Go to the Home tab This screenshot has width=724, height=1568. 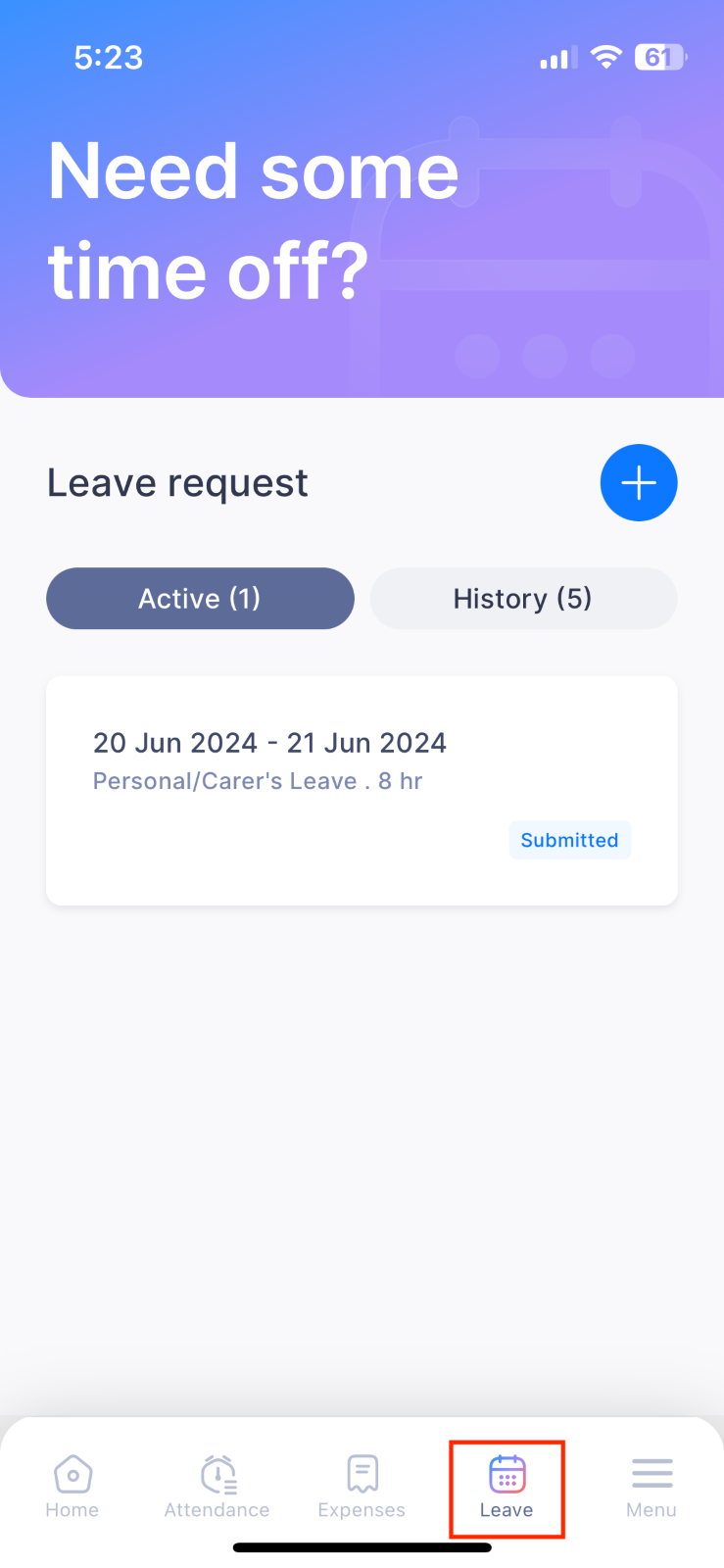pyautogui.click(x=72, y=1487)
